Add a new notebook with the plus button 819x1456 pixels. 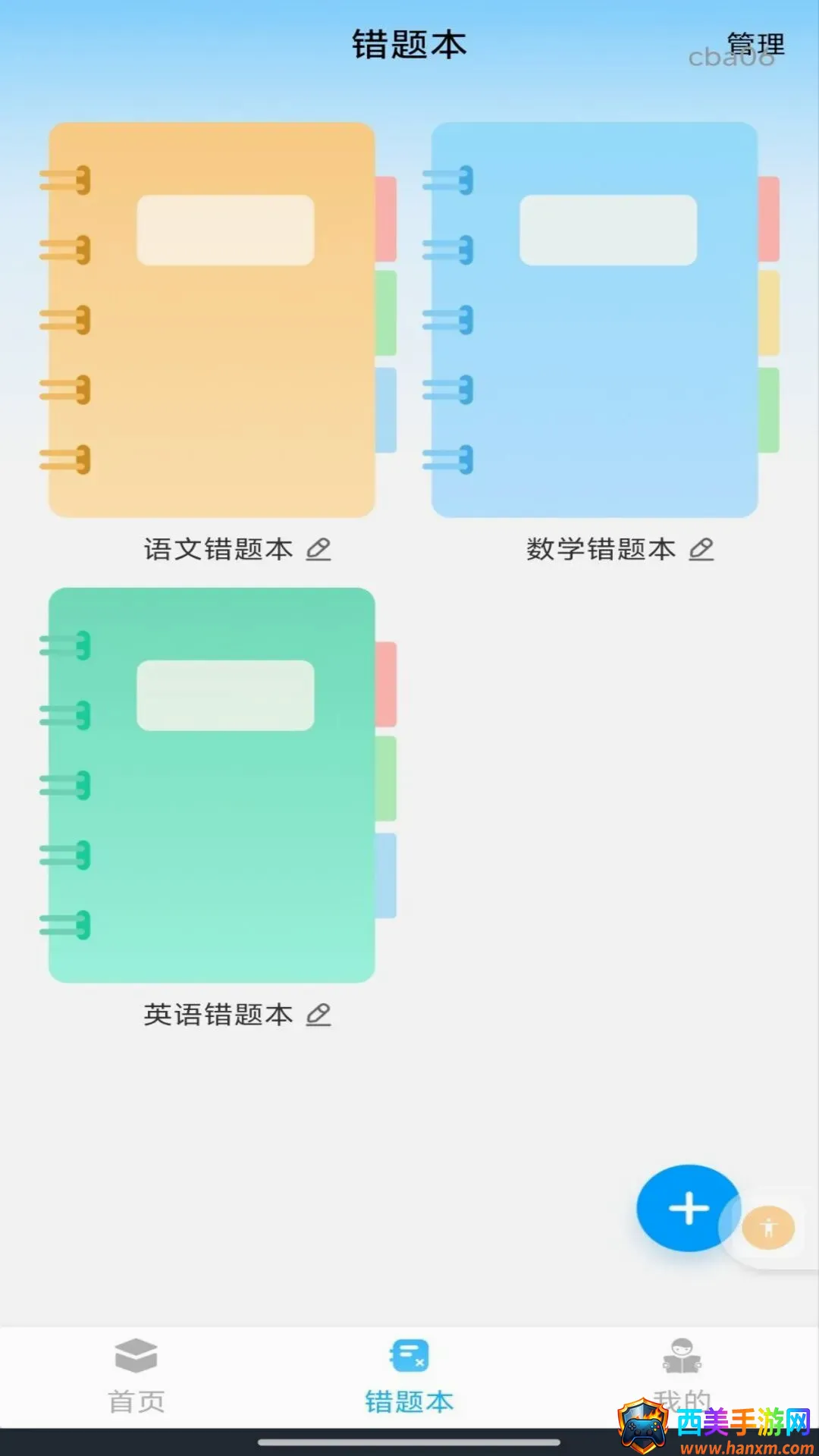pos(689,1208)
